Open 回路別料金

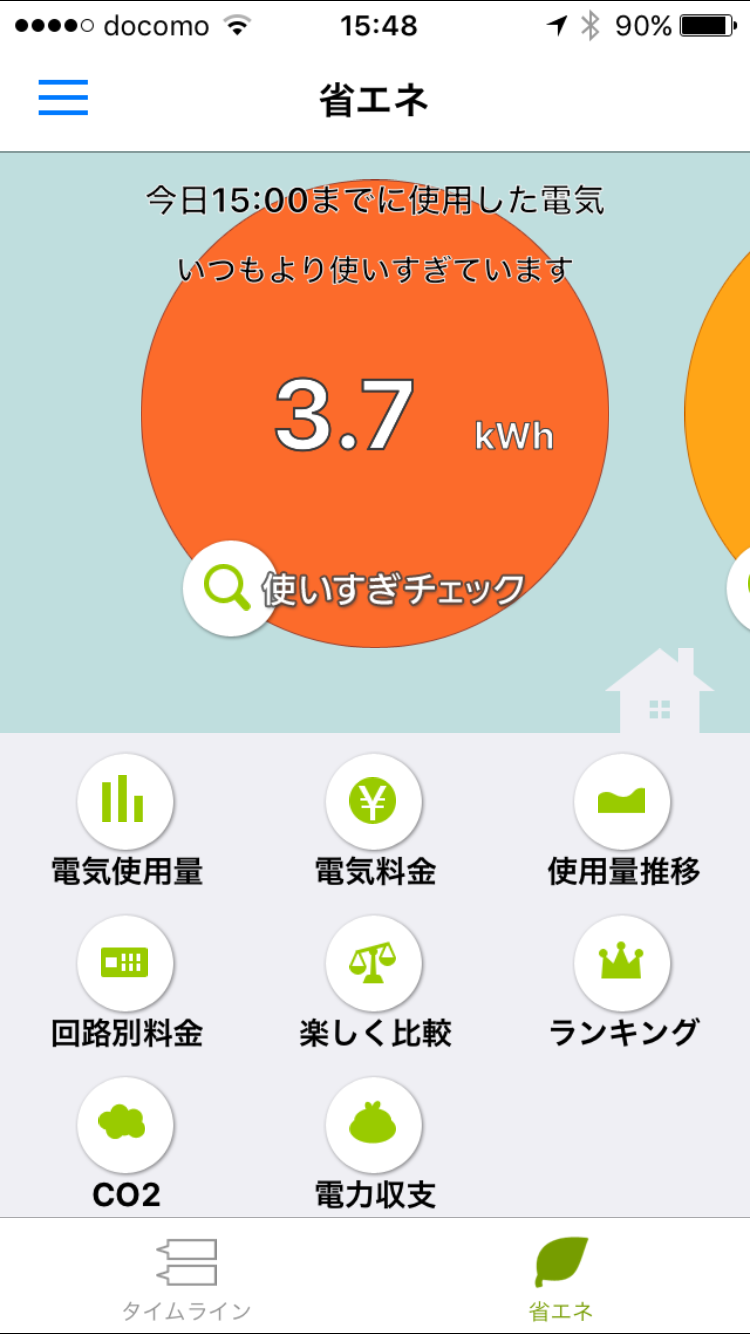click(126, 963)
